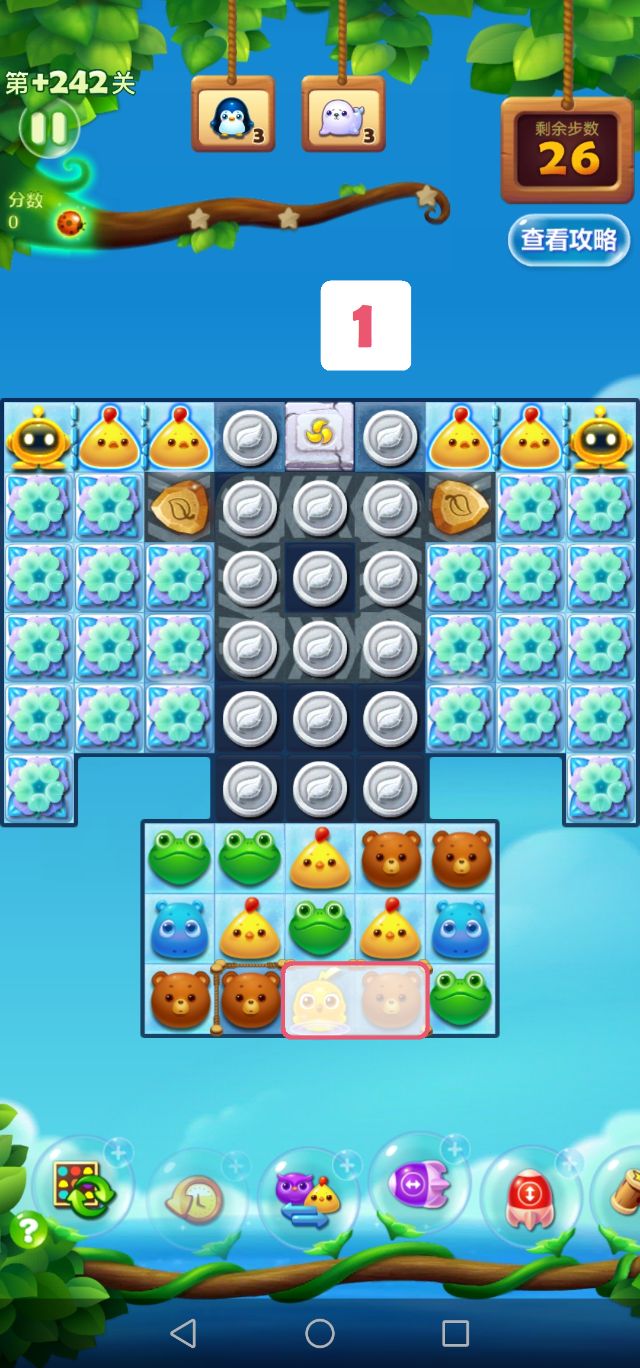The height and width of the screenshot is (1368, 640).
Task: Use the board shuffle booster
Action: tap(82, 1187)
